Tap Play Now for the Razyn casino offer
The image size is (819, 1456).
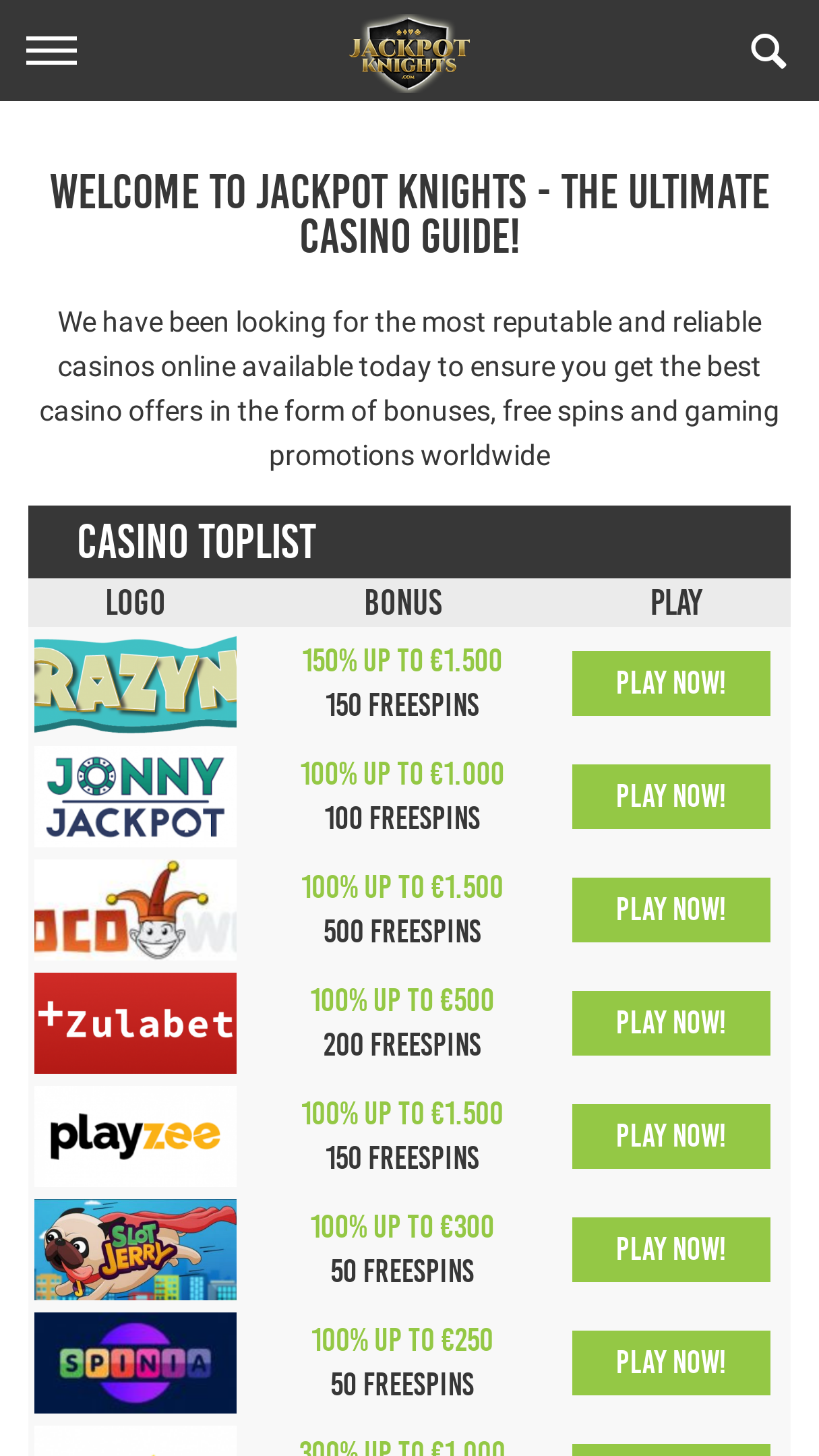[x=671, y=684]
